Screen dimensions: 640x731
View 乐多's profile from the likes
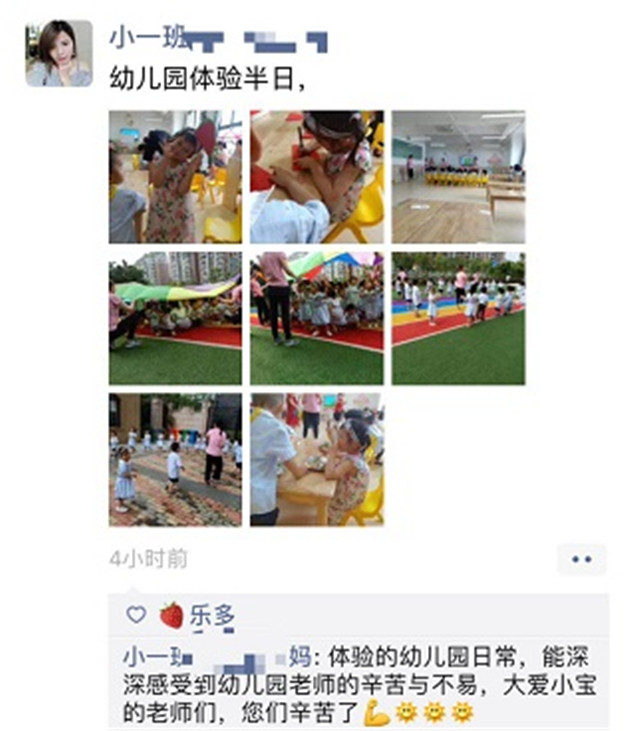212,615
